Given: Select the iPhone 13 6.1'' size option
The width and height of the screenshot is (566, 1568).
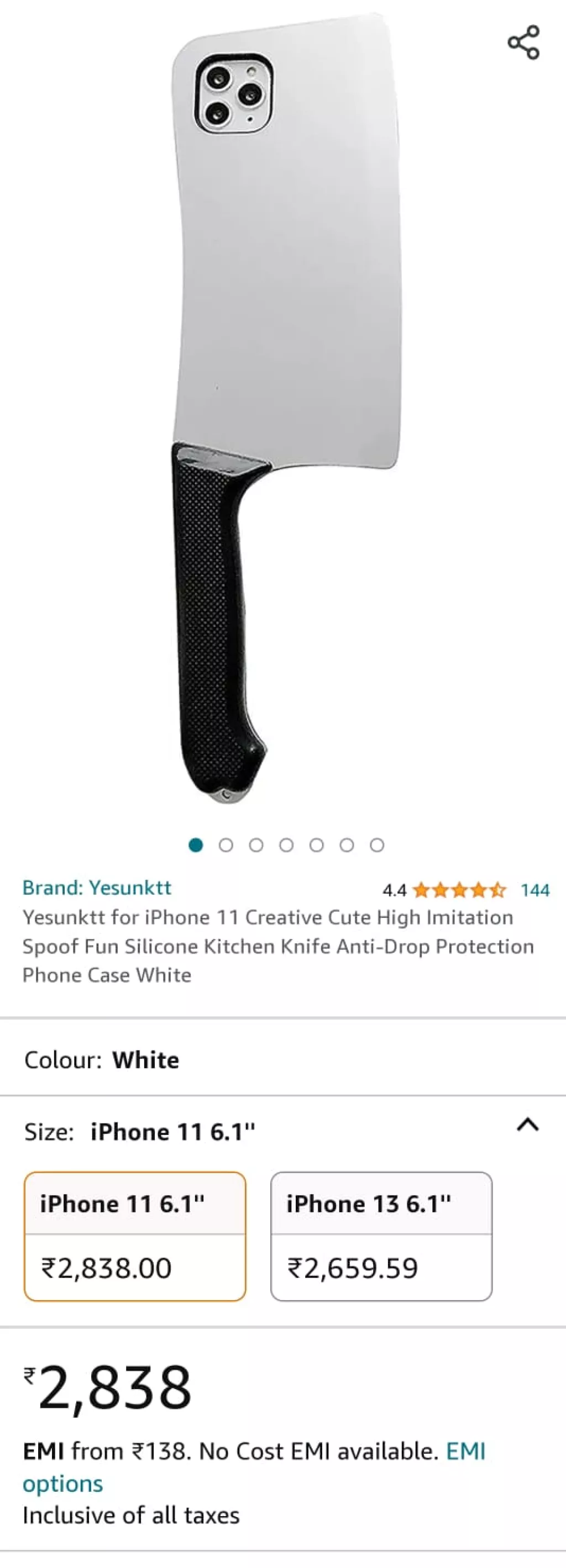Looking at the screenshot, I should pyautogui.click(x=381, y=1236).
